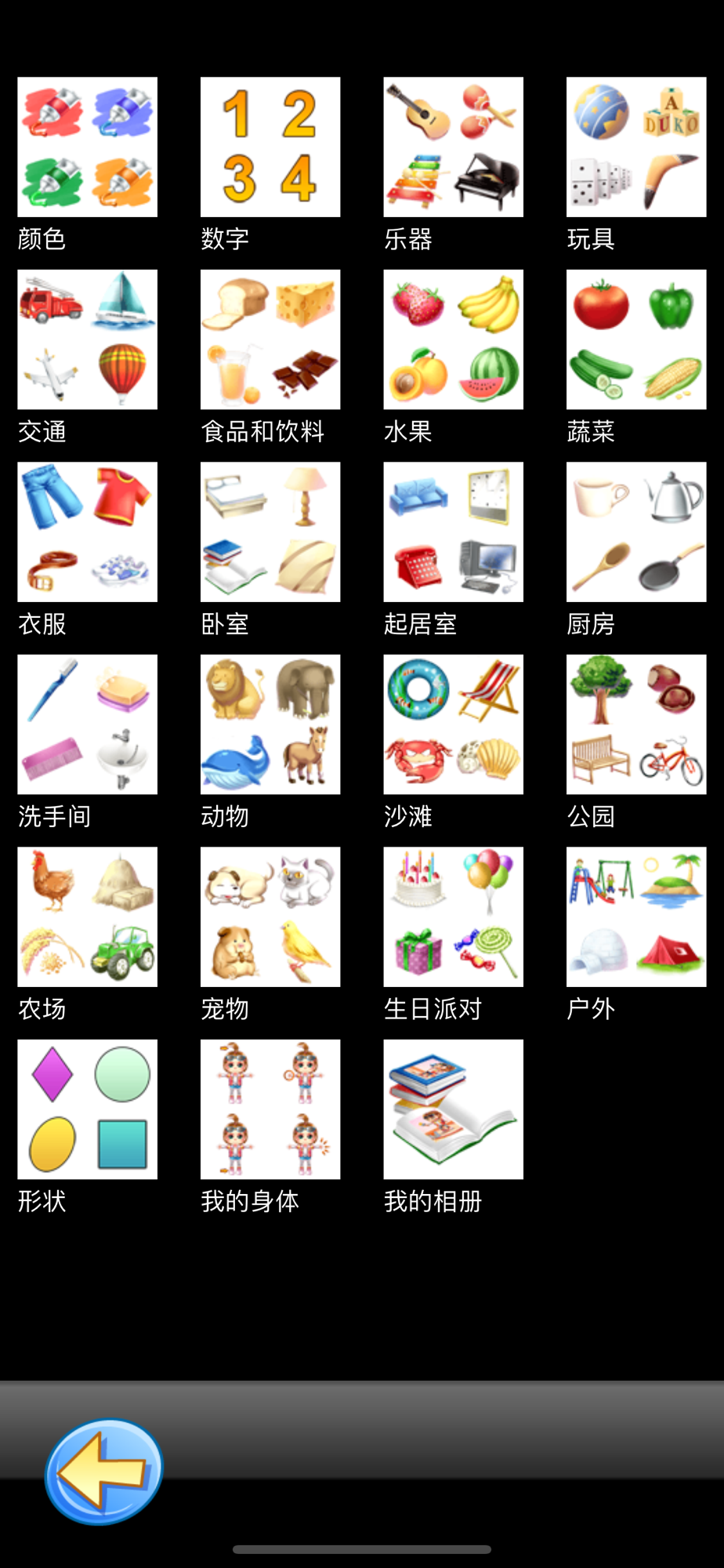This screenshot has width=724, height=1568.
Task: Open the 起居室 category
Action: (453, 532)
